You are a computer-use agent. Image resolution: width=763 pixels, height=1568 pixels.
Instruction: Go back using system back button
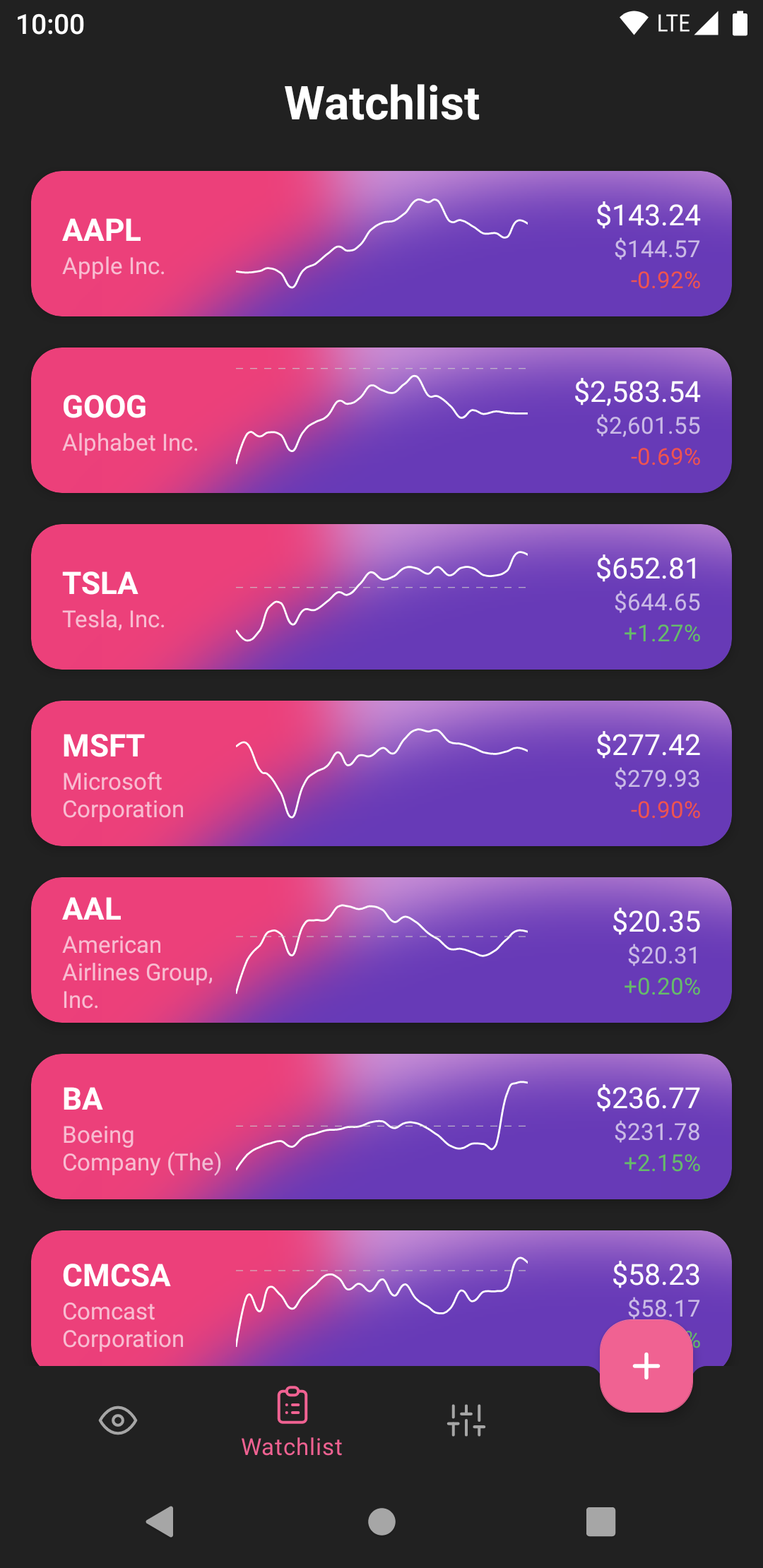(160, 1521)
